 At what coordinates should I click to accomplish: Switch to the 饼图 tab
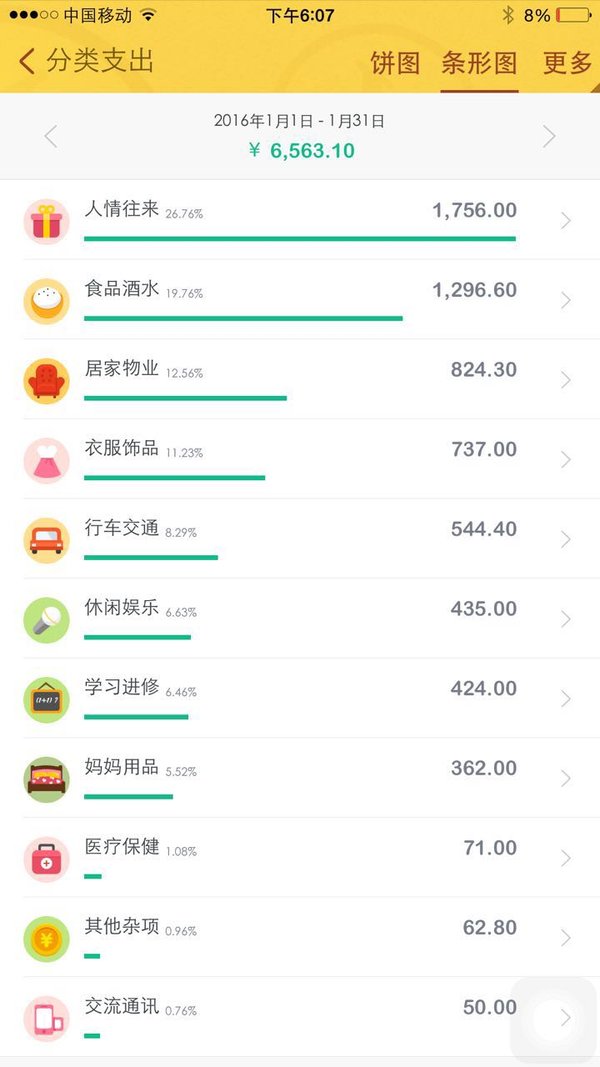click(395, 63)
